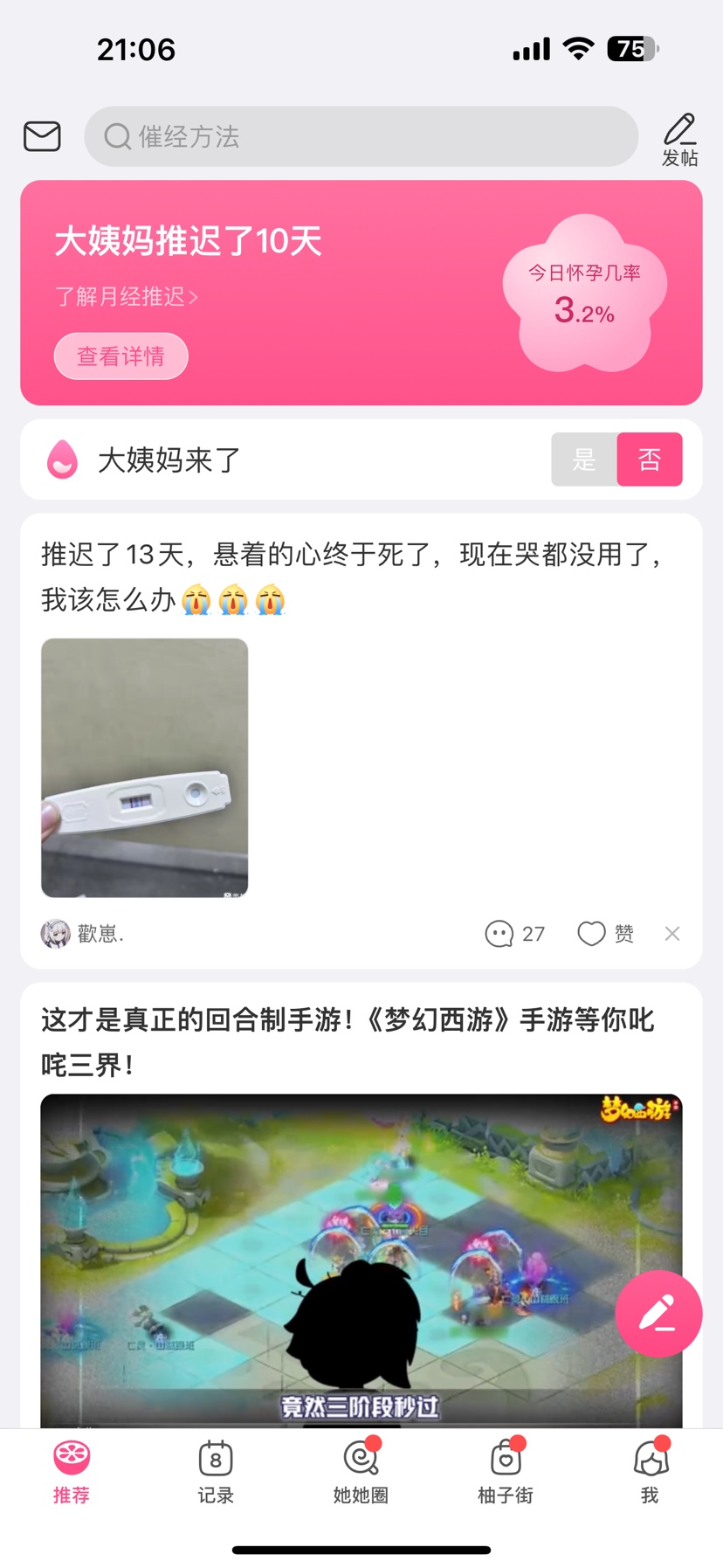Open the 我 profile tab
This screenshot has width=723, height=1568.
pos(650,1473)
